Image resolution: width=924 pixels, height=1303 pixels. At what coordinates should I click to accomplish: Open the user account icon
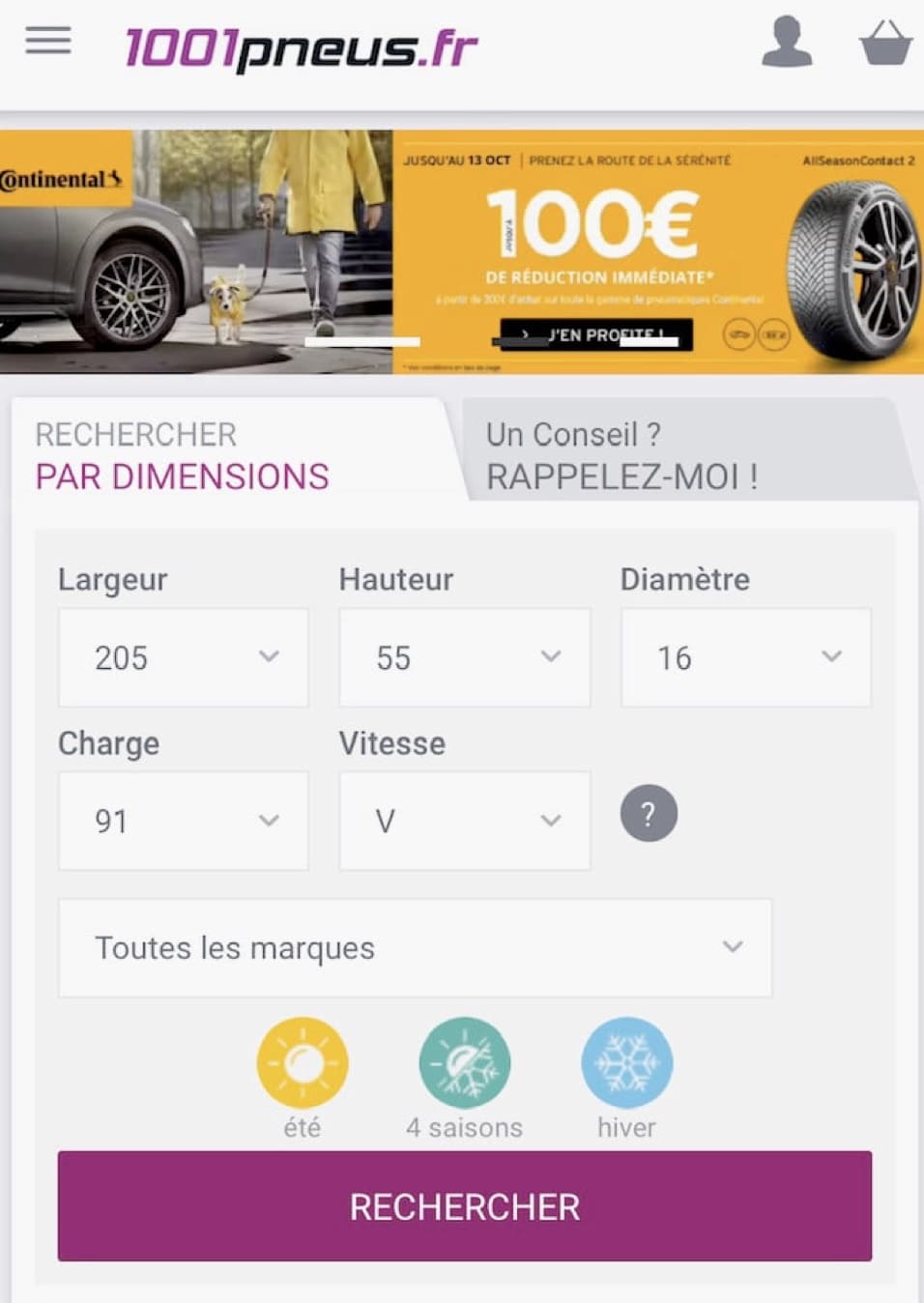click(787, 43)
